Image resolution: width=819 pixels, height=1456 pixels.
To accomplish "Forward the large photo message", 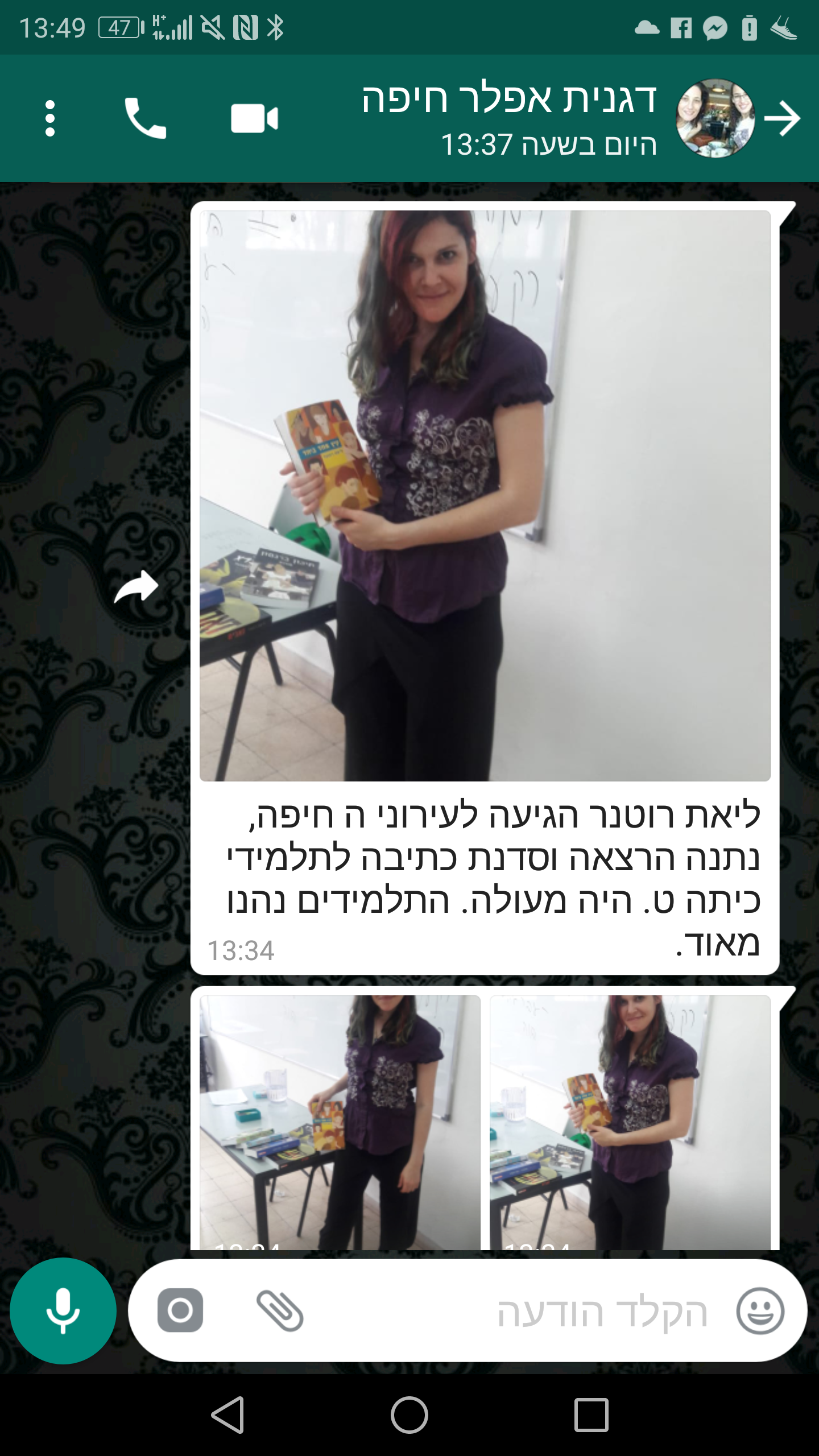I will pyautogui.click(x=136, y=586).
